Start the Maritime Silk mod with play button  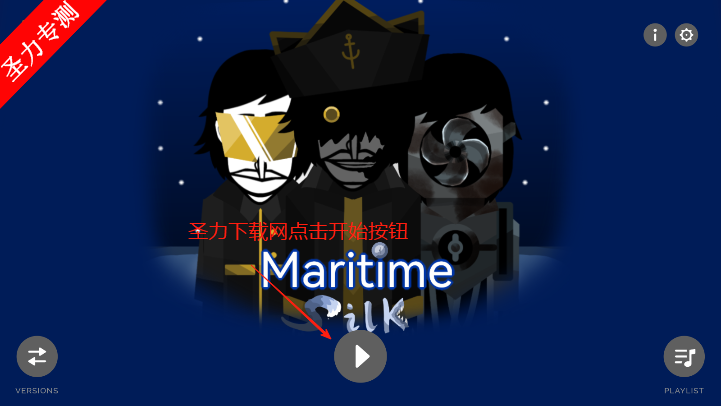360,356
